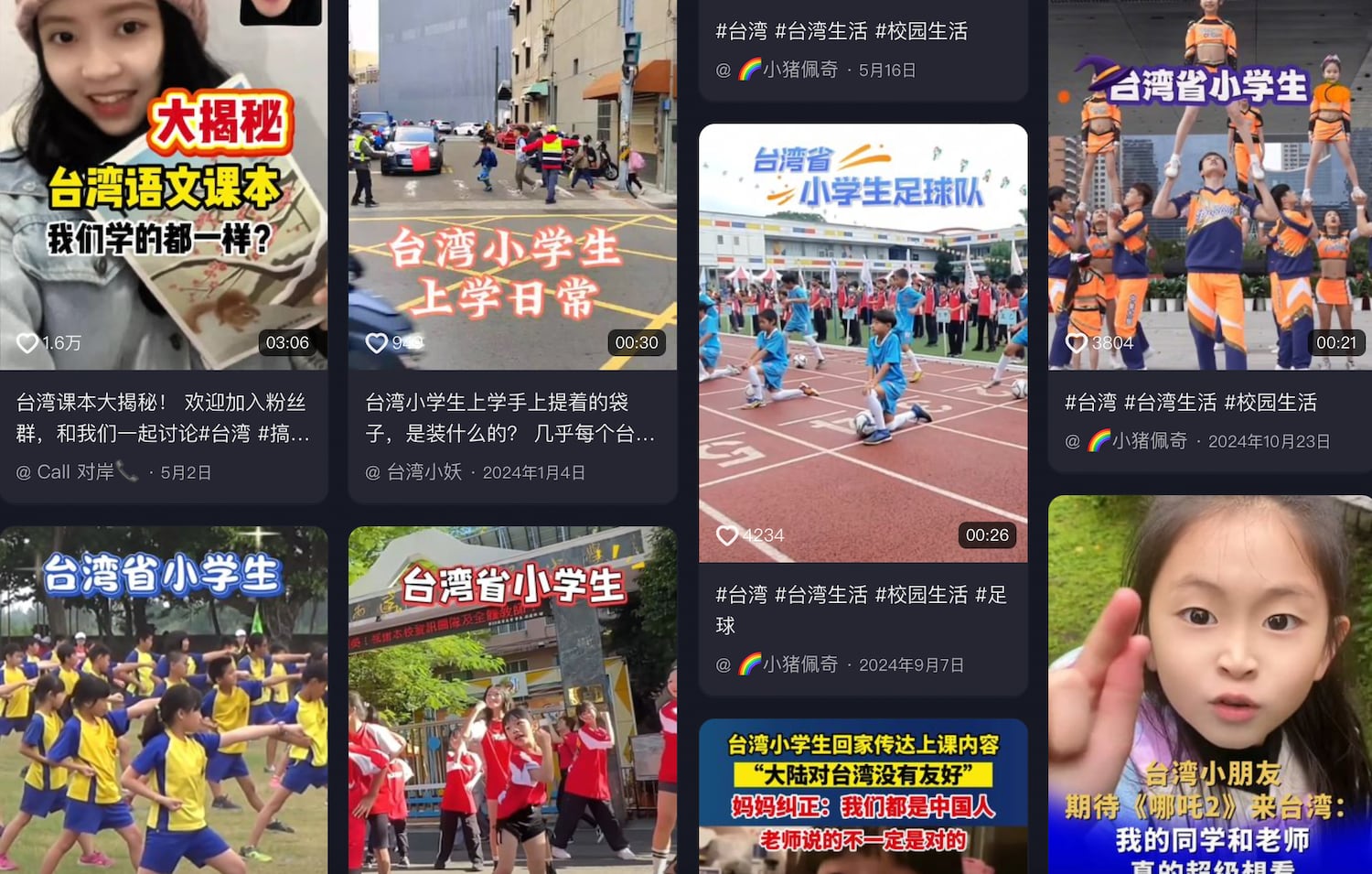Open the cheerleading video dated 2024年10月23日

[1209, 183]
